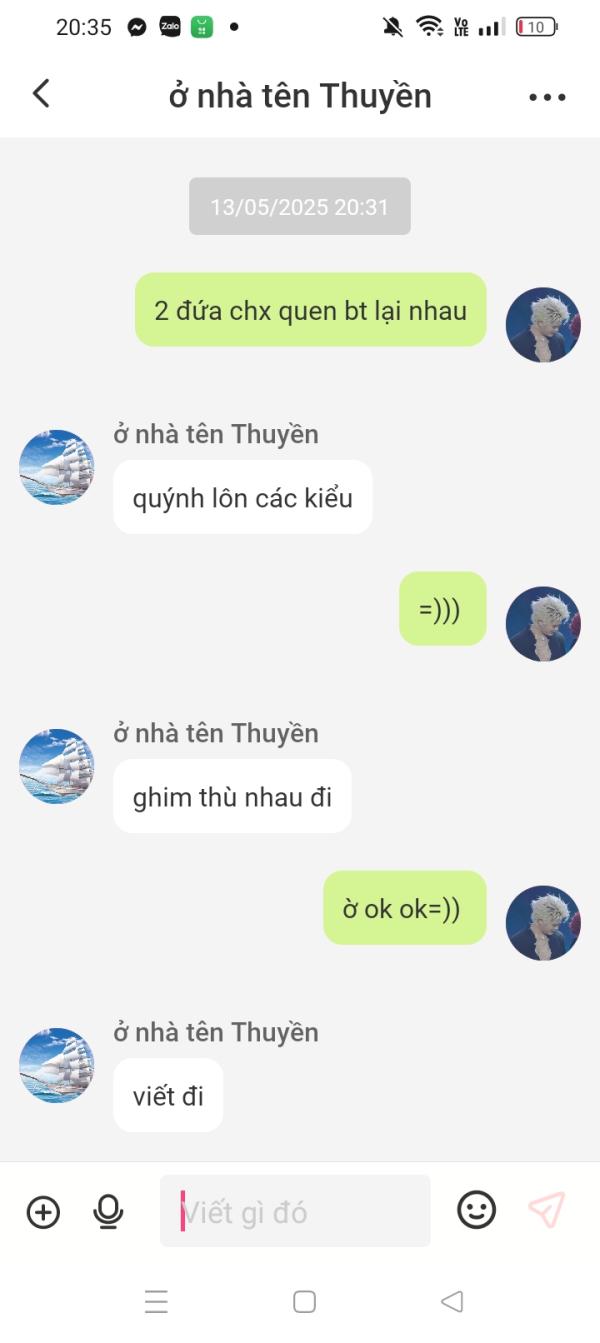Tap the paper plane send icon
This screenshot has height=1343, width=600.
[547, 1210]
